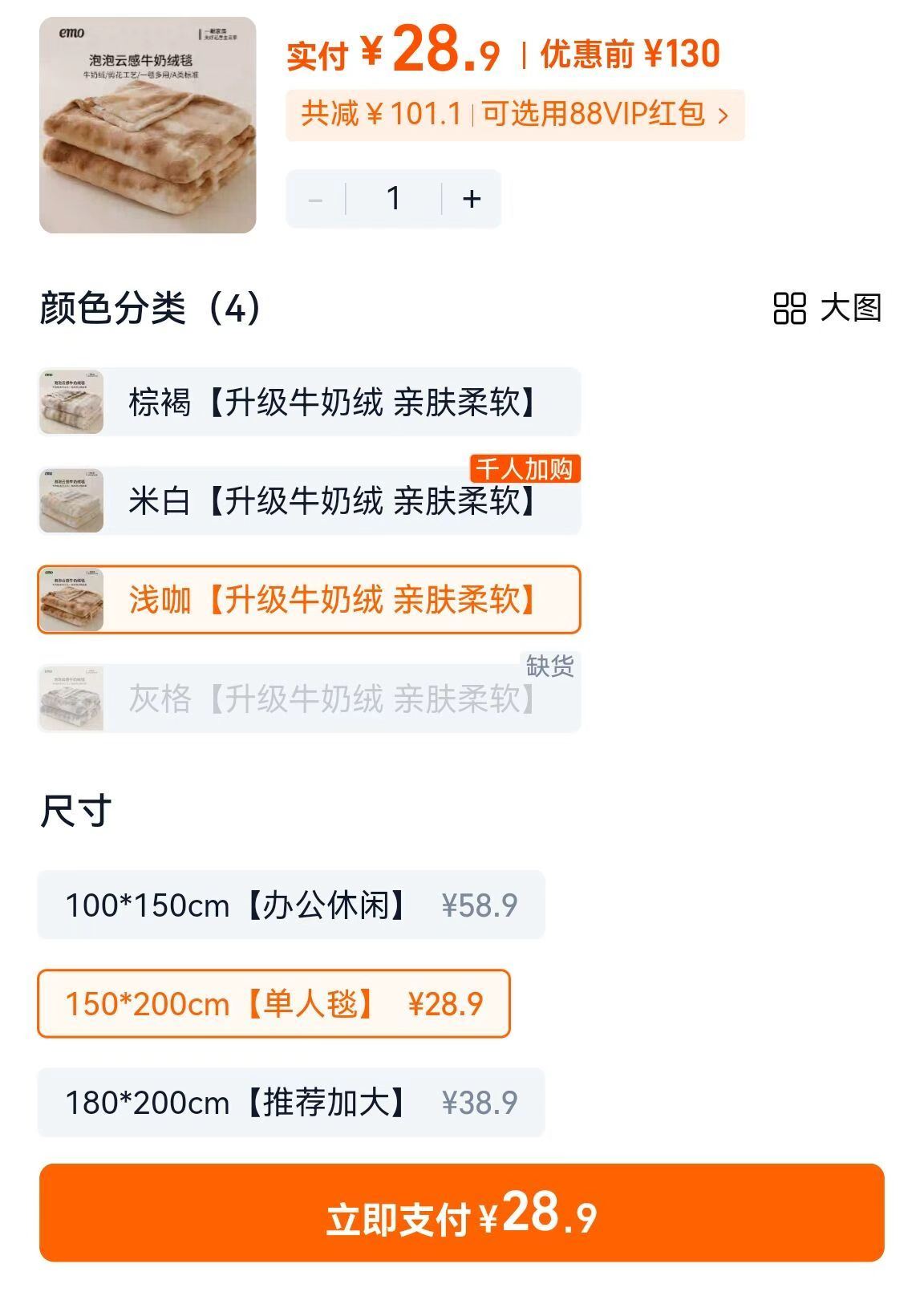Click the 米白 color option thumbnail image
The height and width of the screenshot is (1300, 924).
click(69, 501)
